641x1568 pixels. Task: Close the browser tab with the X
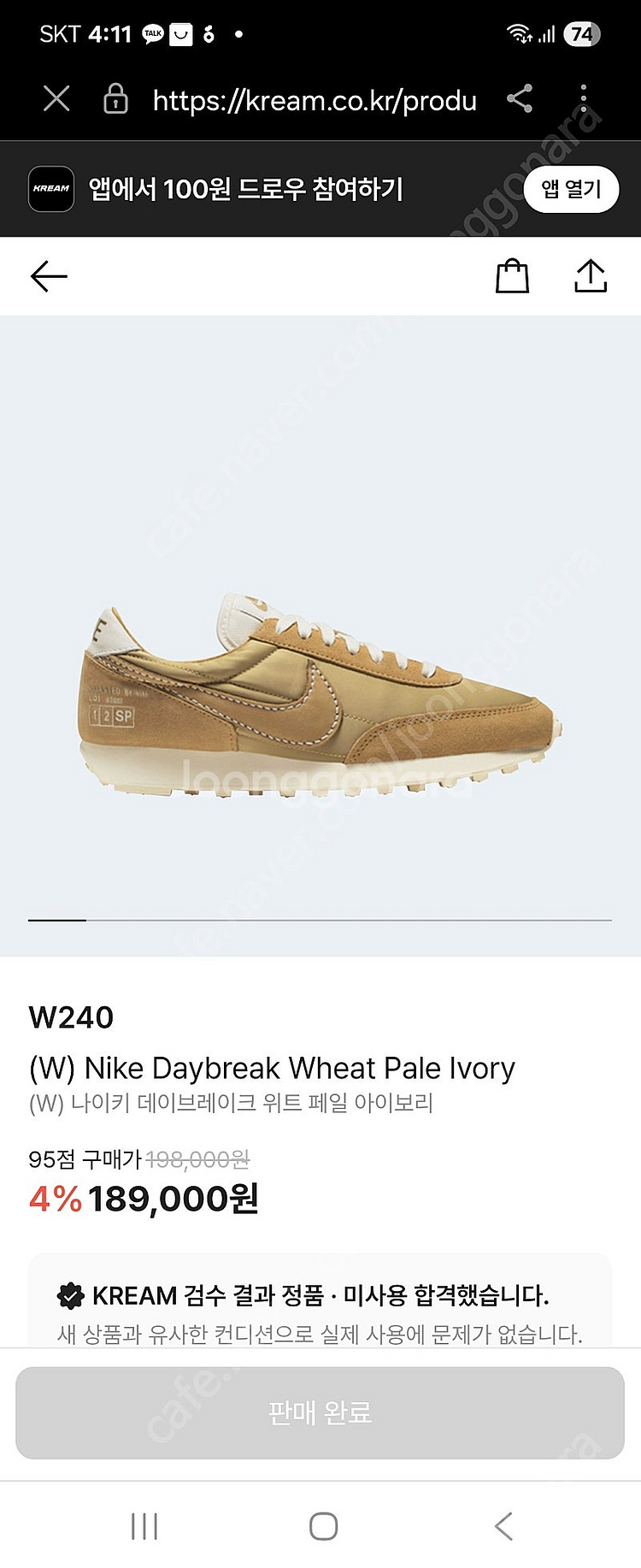point(56,99)
